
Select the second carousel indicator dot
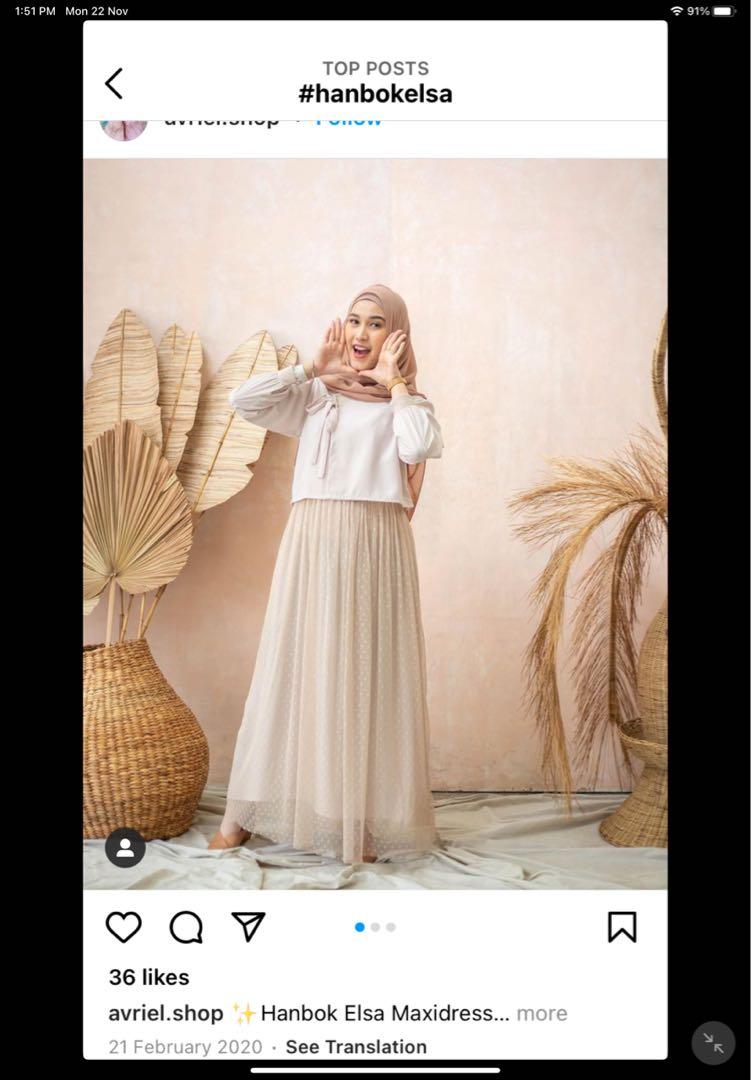[375, 927]
